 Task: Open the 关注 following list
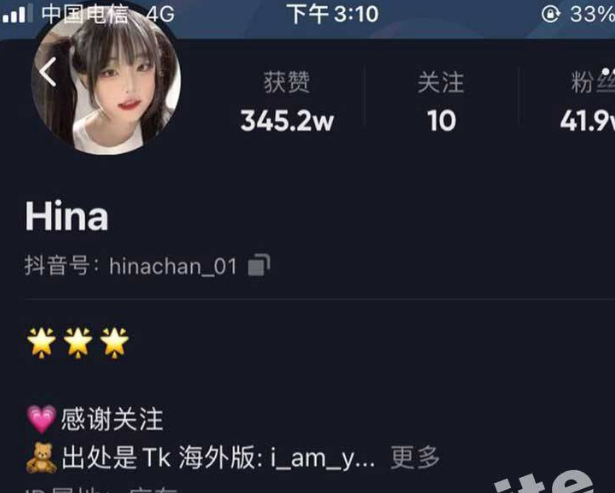[x=441, y=103]
